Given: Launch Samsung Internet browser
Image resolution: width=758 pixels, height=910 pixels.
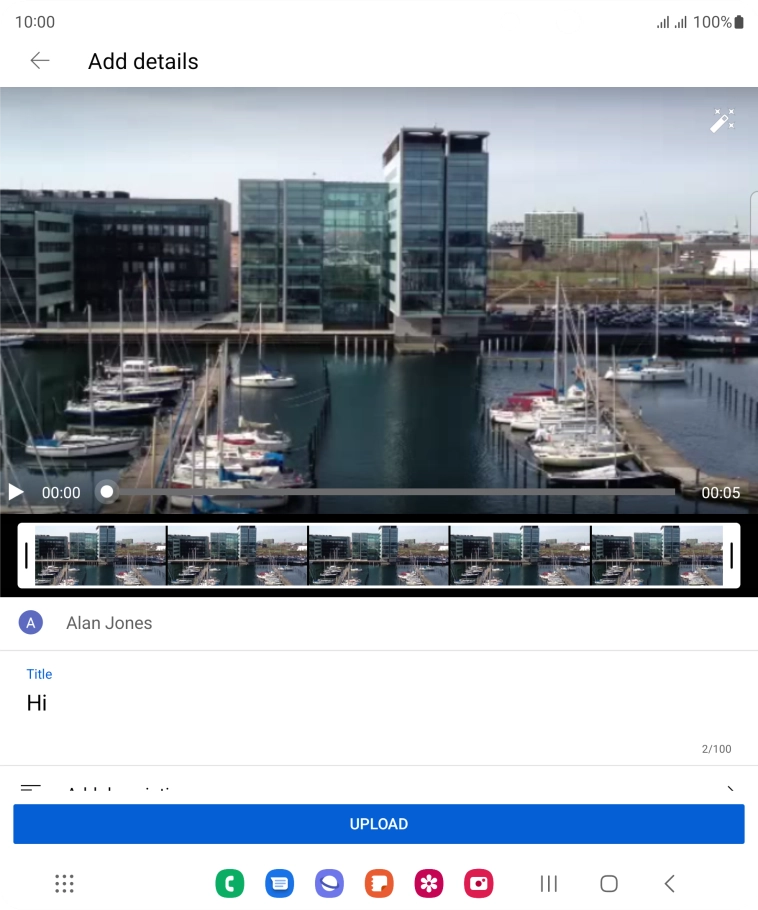Looking at the screenshot, I should (329, 884).
